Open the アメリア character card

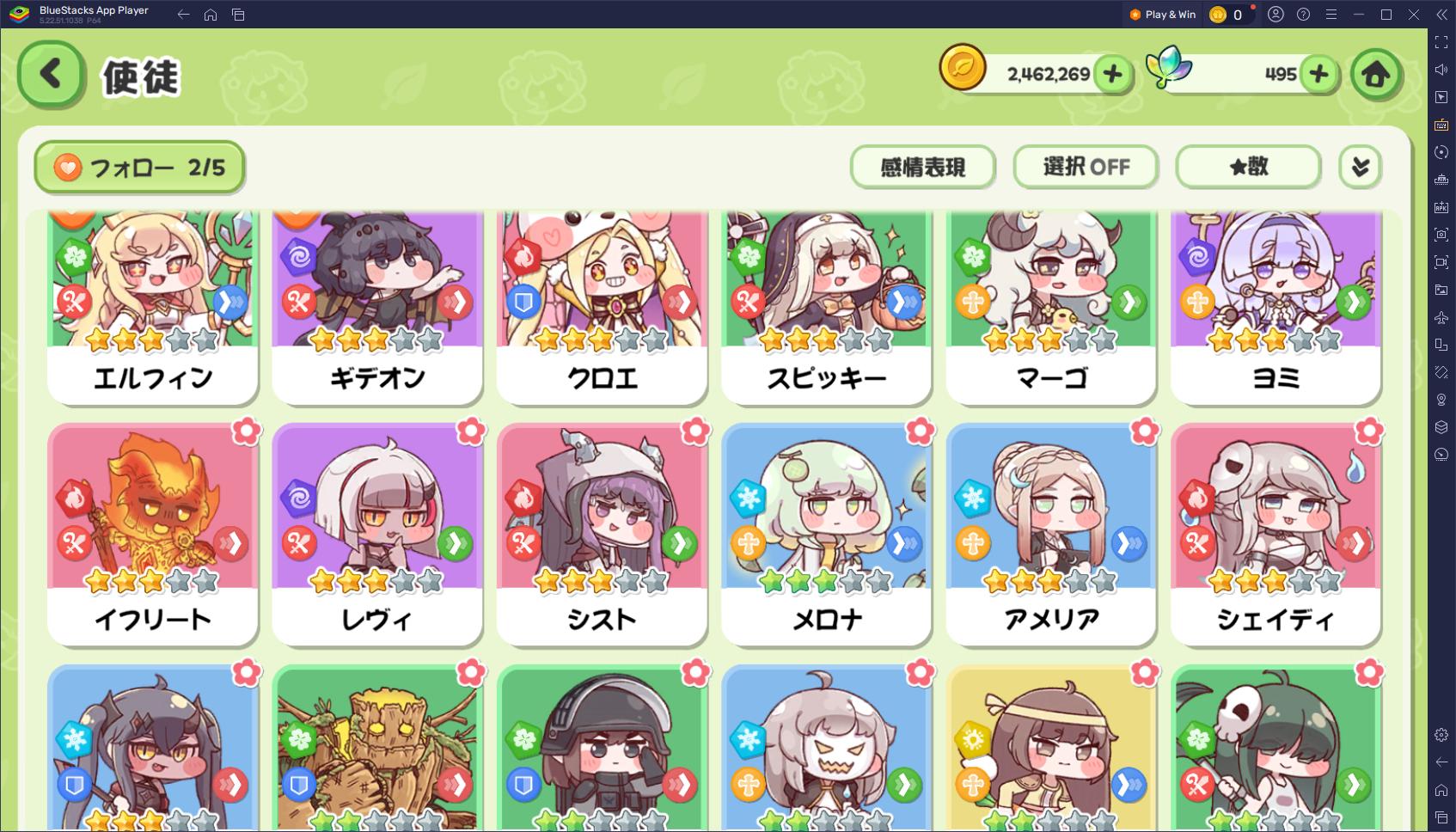[x=1050, y=533]
